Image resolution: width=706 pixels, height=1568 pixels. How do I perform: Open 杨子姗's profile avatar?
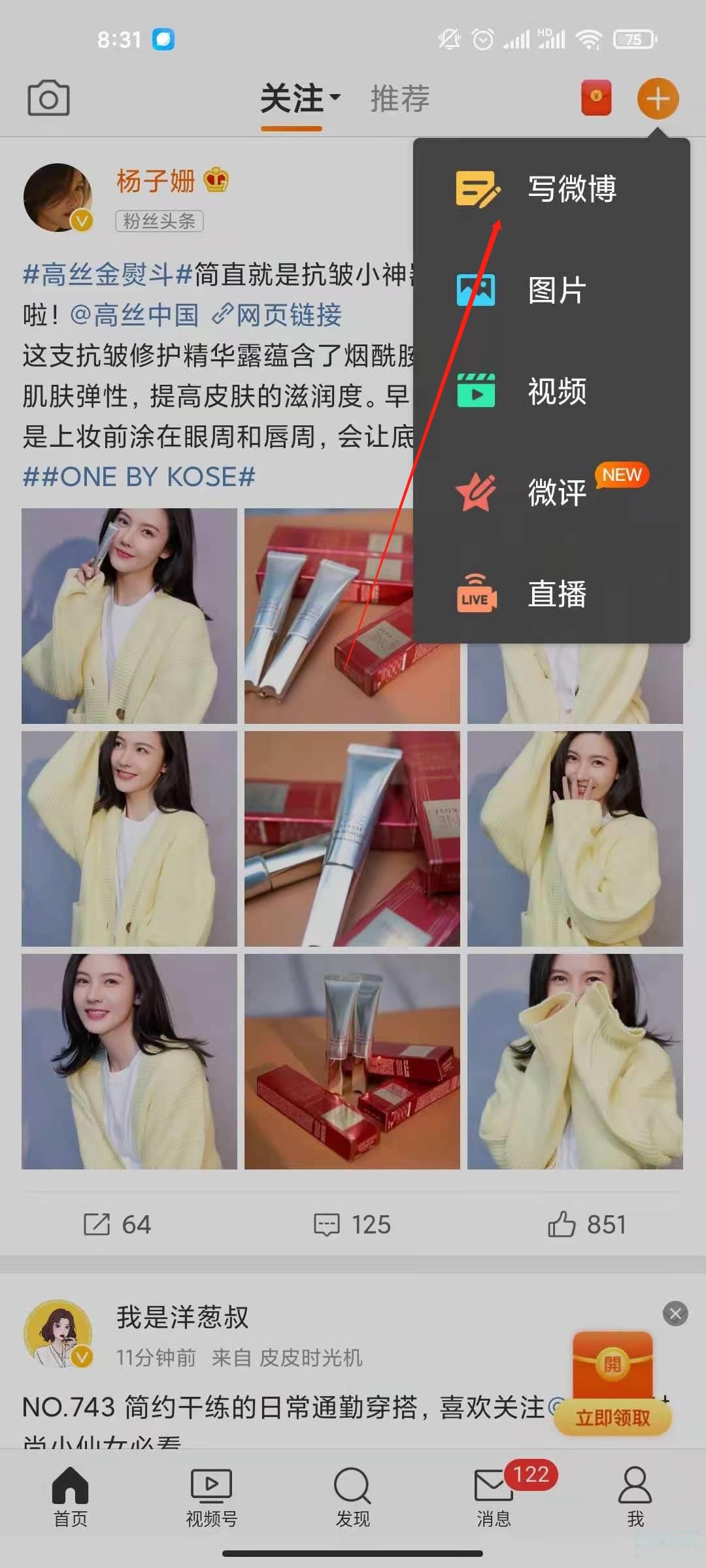[58, 197]
